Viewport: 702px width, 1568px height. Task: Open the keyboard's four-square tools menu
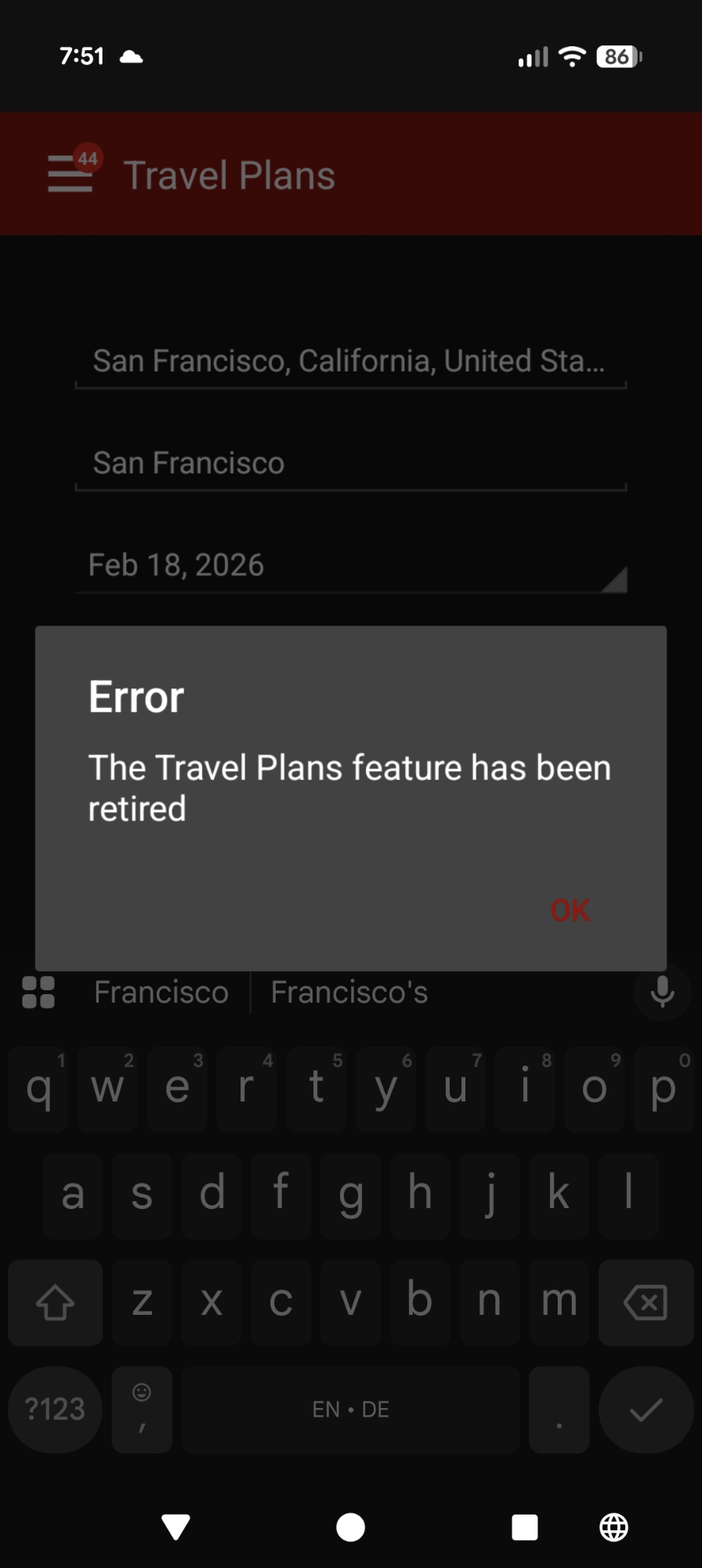[x=38, y=993]
